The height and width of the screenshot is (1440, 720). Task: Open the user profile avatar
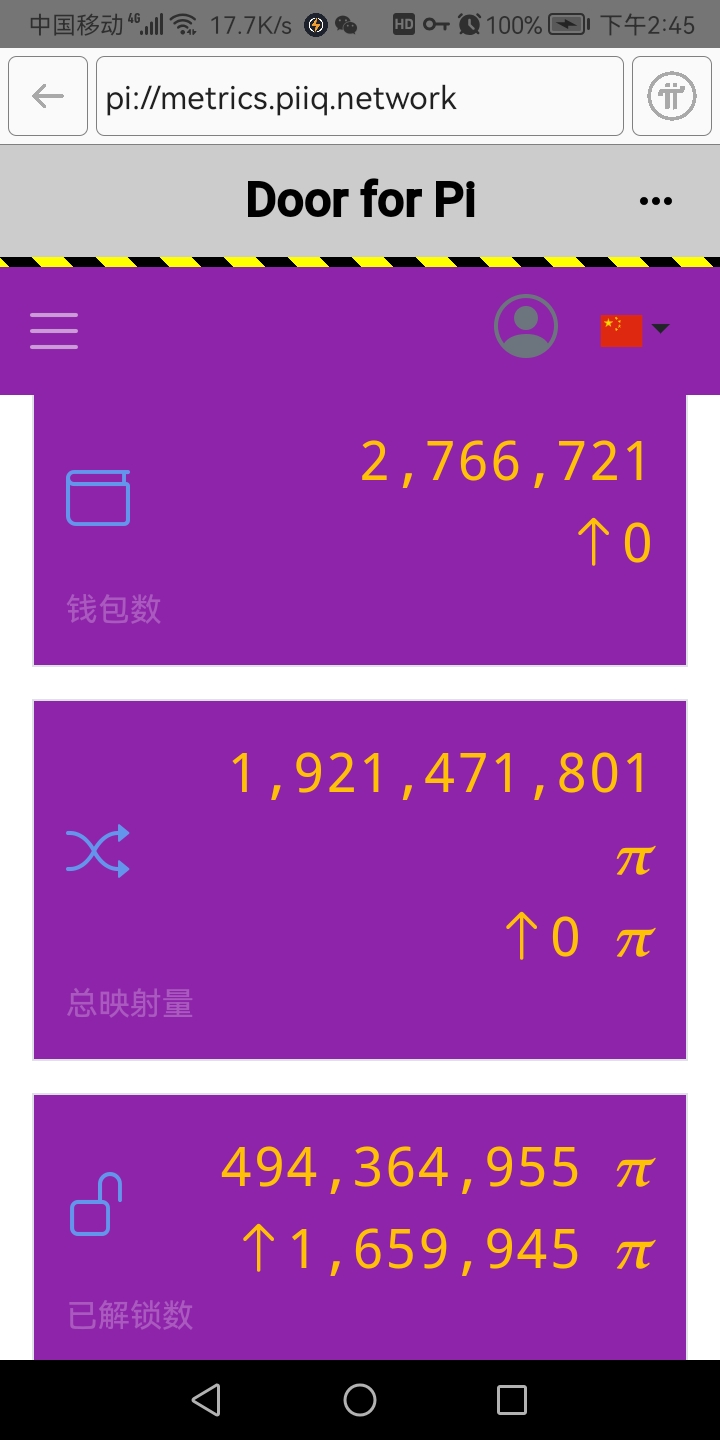526,326
